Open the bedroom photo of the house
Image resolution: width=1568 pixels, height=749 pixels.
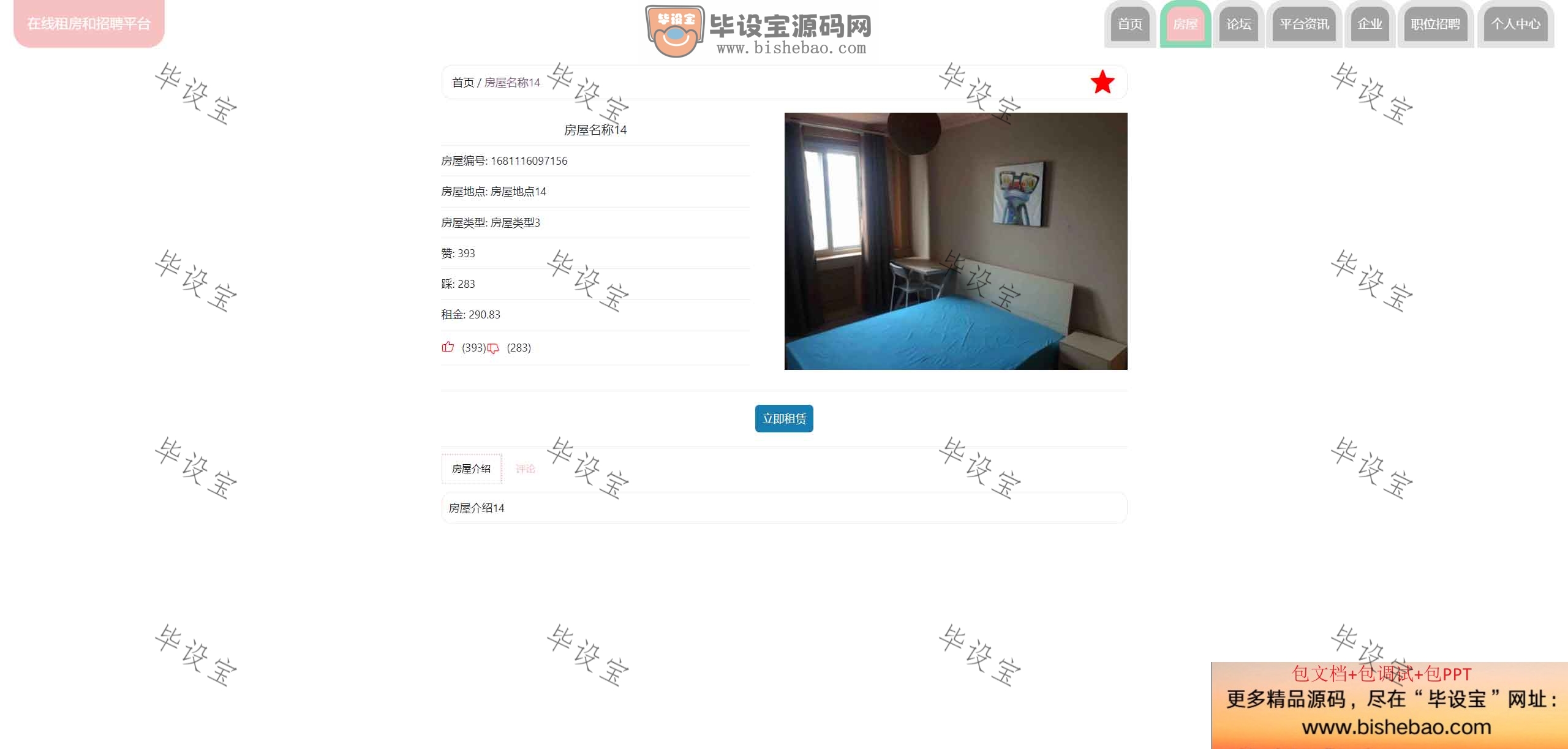955,241
